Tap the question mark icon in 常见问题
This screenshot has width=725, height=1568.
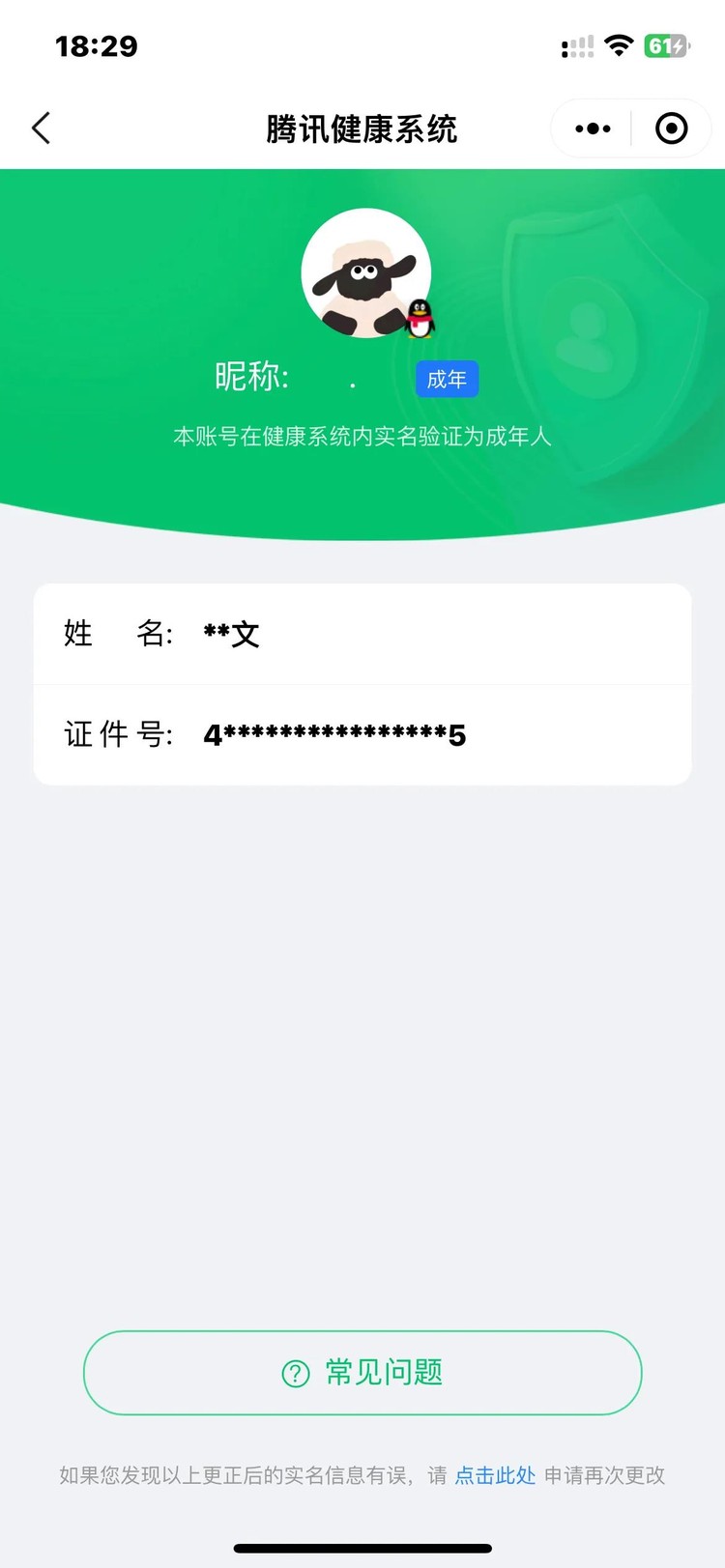(292, 1373)
